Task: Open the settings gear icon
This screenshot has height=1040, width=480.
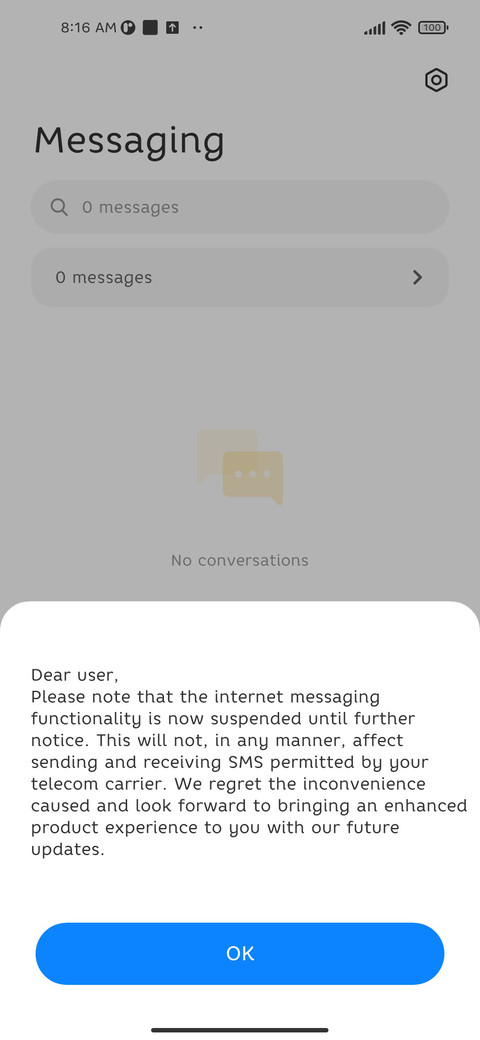Action: 436,80
